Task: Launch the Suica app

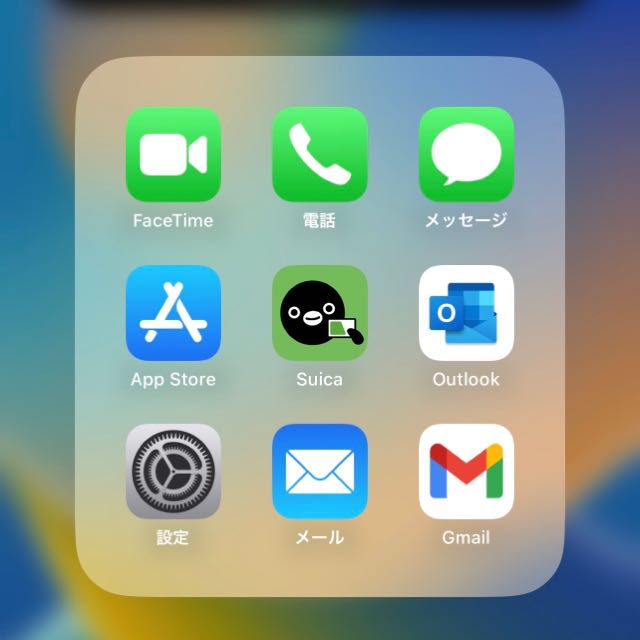Action: click(320, 313)
